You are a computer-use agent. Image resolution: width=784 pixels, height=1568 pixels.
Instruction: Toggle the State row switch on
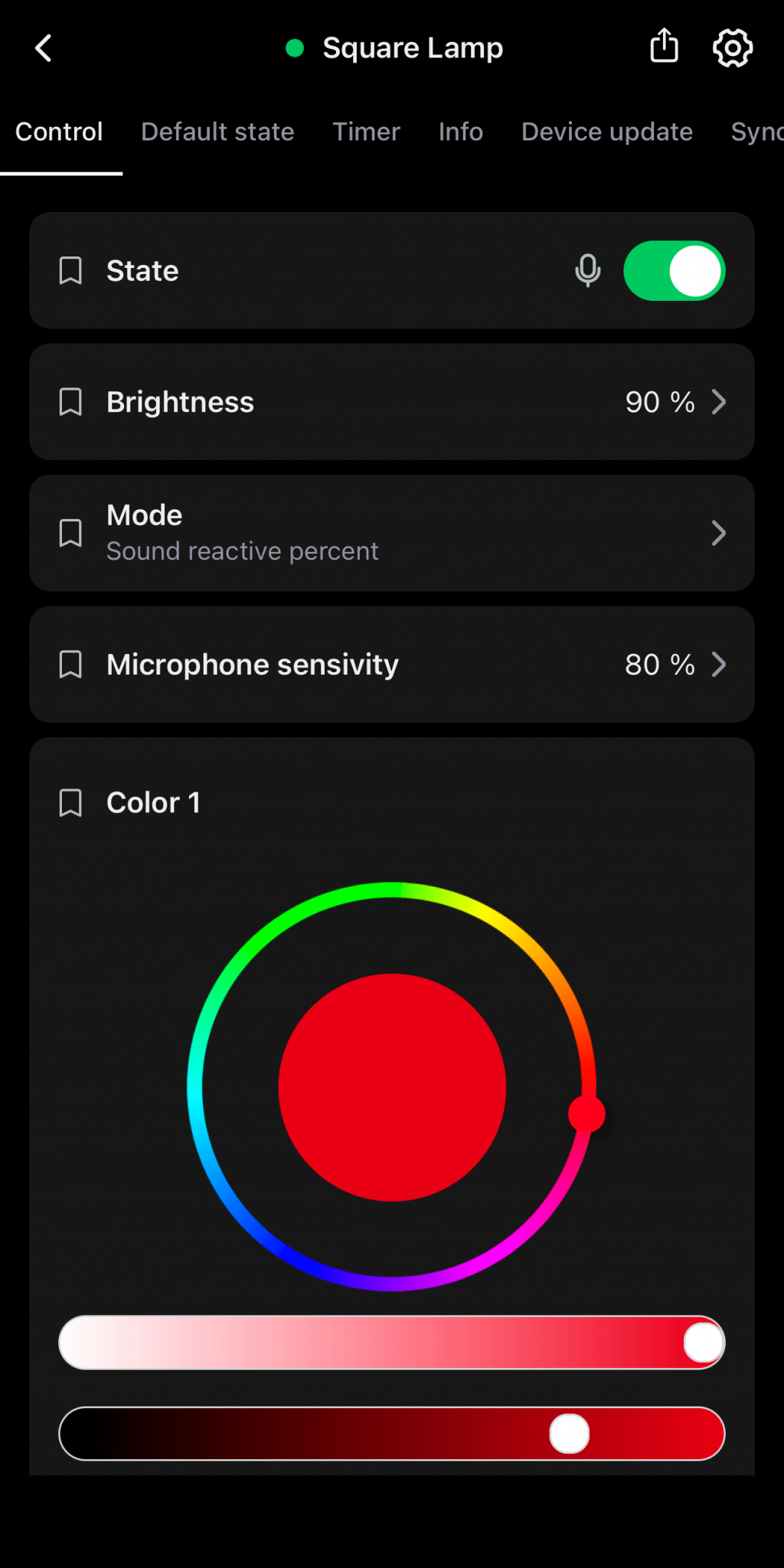pyautogui.click(x=674, y=270)
